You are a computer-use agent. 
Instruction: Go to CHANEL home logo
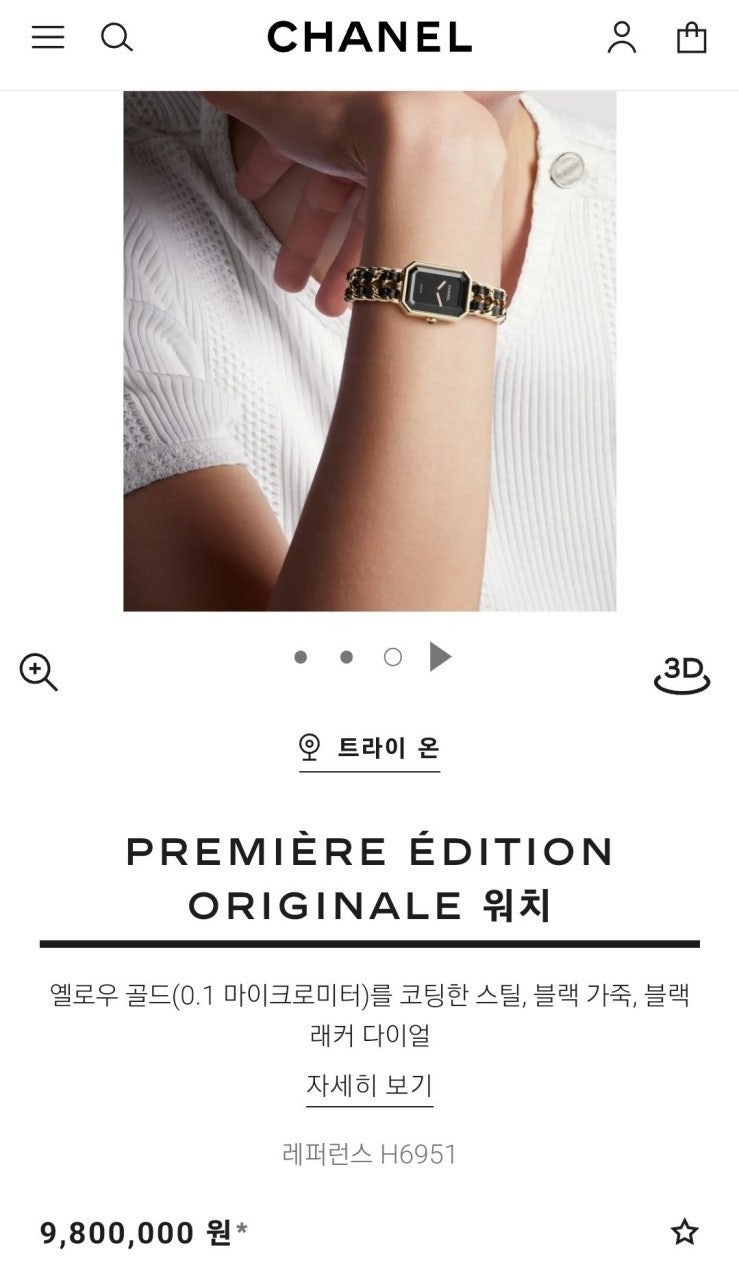tap(369, 38)
